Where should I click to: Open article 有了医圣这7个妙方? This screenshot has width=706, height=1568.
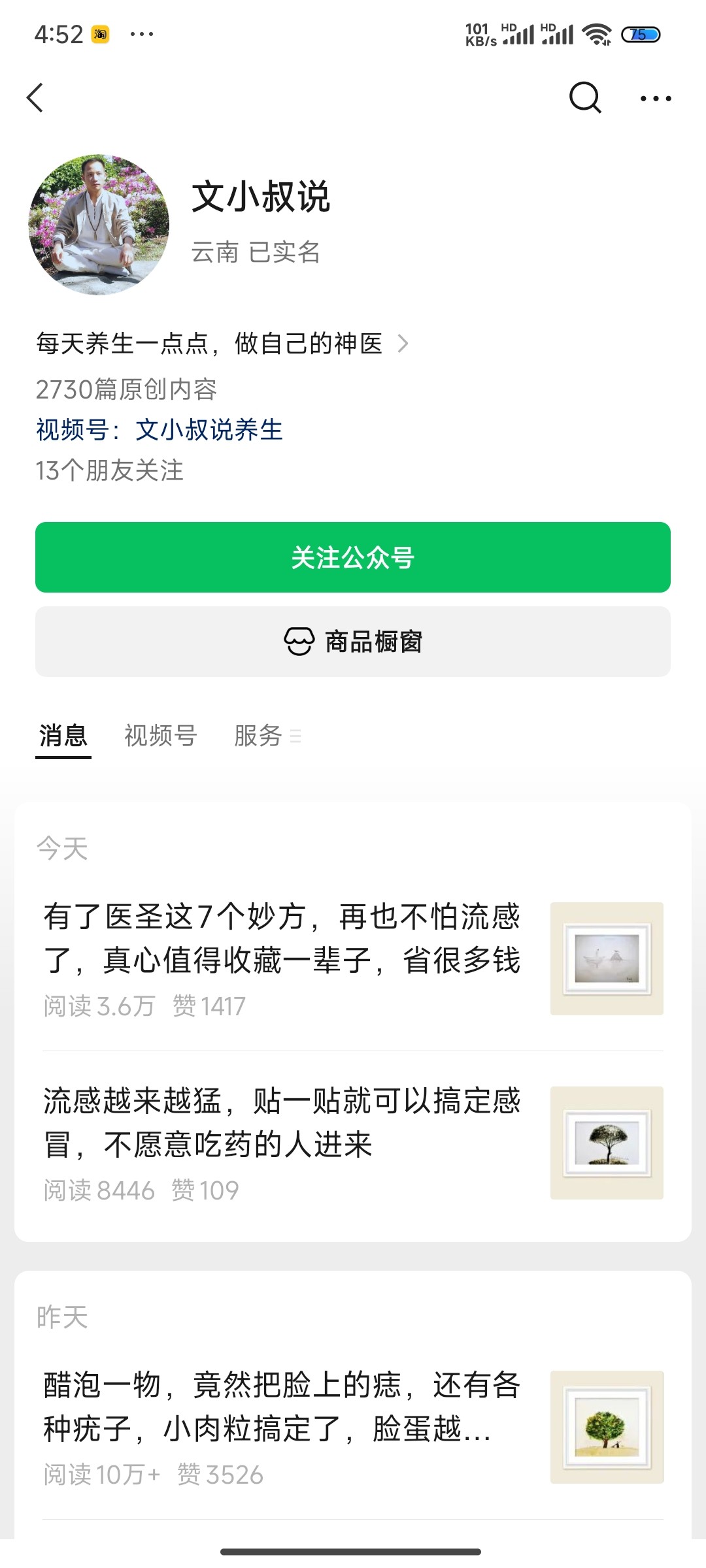point(282,938)
